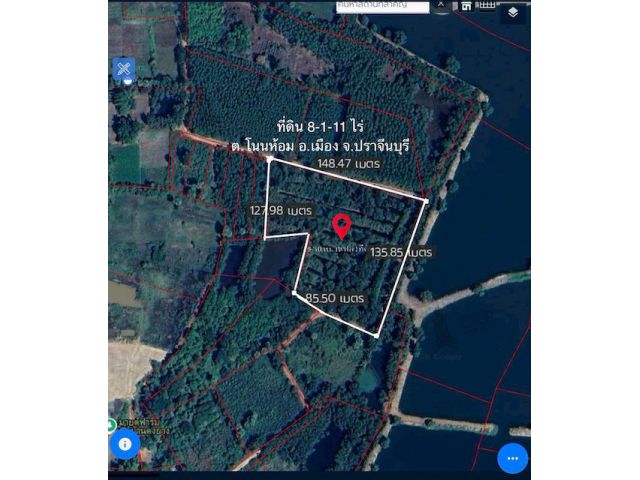Open the map layers selector
The height and width of the screenshot is (480, 640).
point(513,12)
